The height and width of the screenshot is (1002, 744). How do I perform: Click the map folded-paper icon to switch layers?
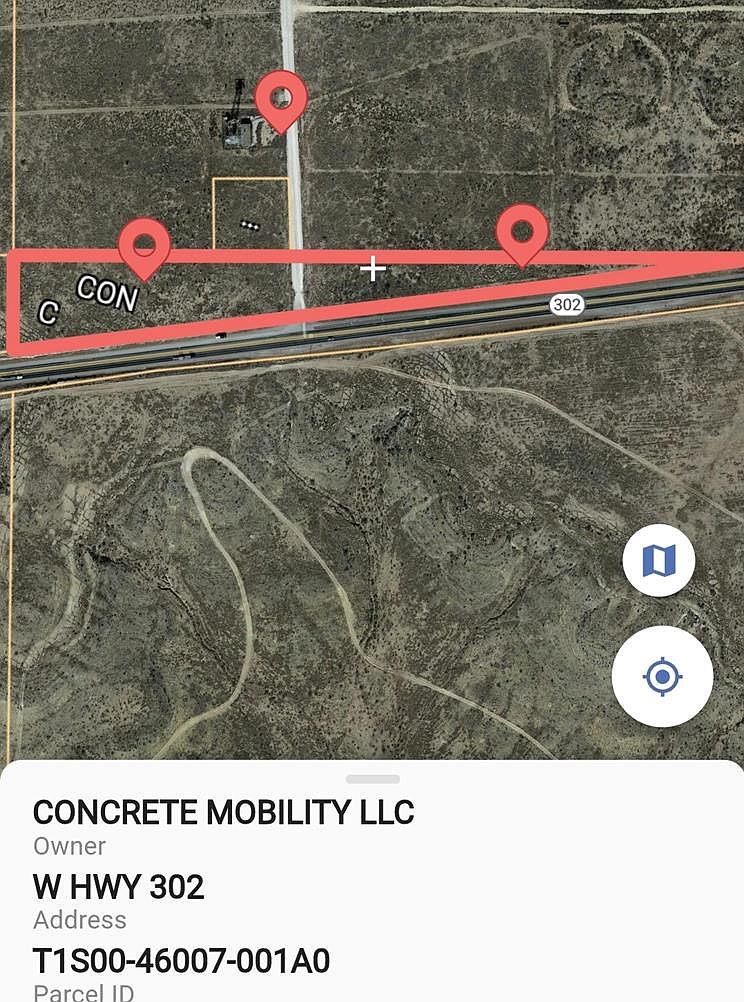pos(659,561)
